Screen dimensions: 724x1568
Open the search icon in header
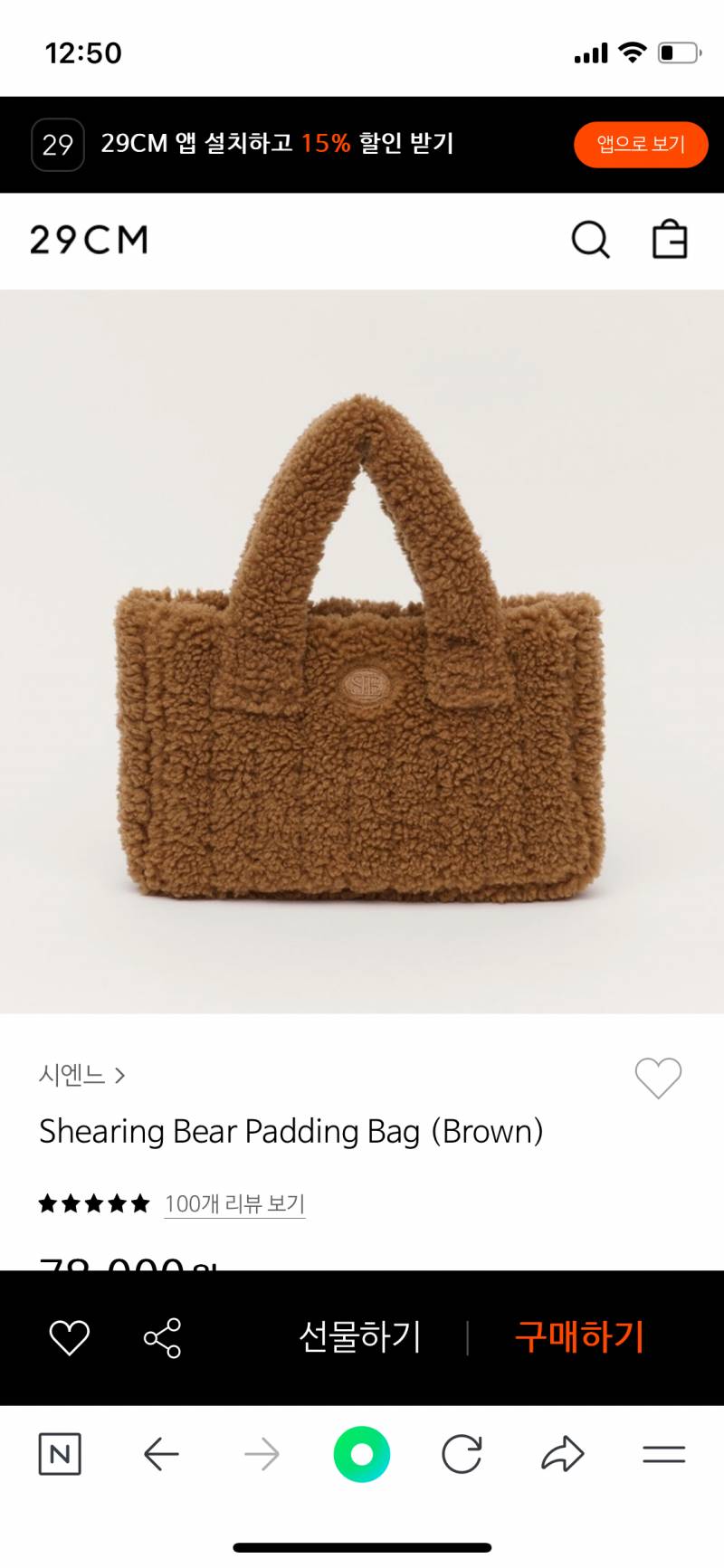[x=590, y=240]
